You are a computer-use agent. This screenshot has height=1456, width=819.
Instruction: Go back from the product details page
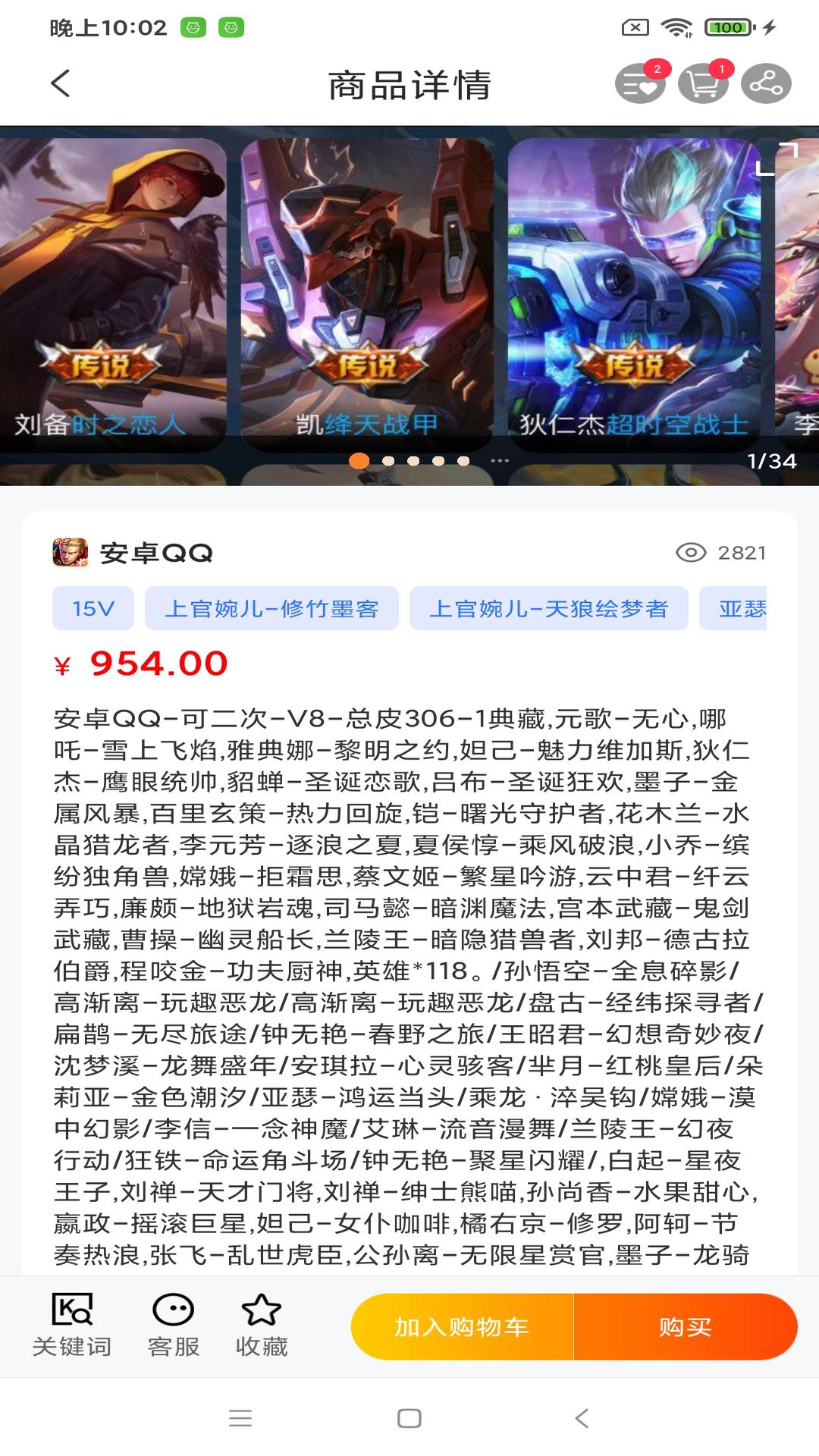pos(61,83)
